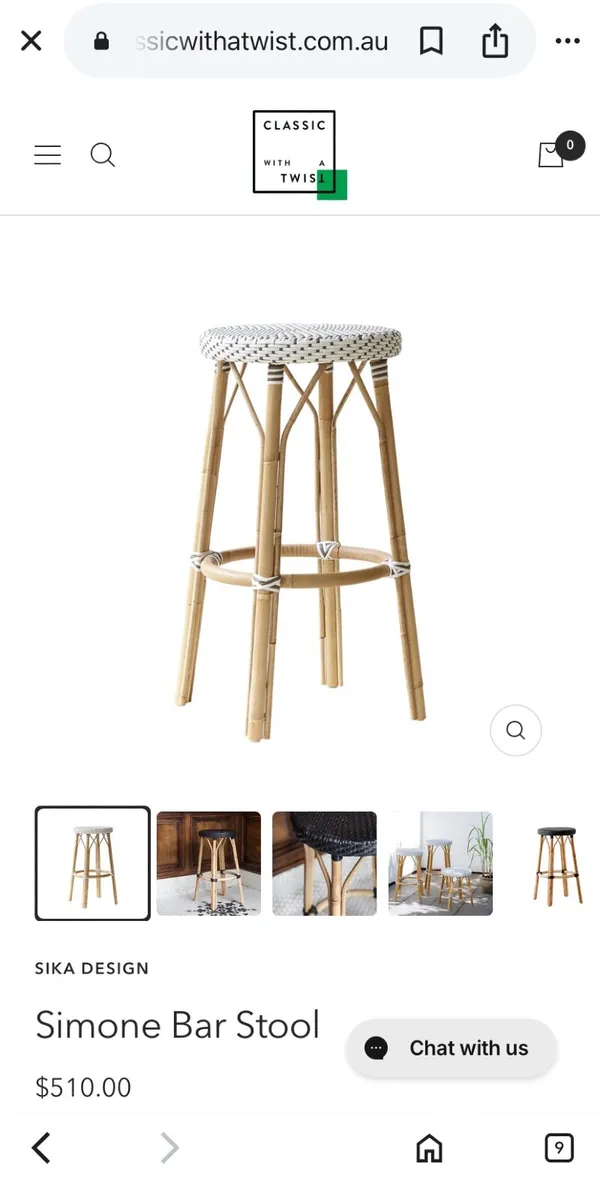Go back to the previous page
This screenshot has width=600, height=1200.
41,1148
